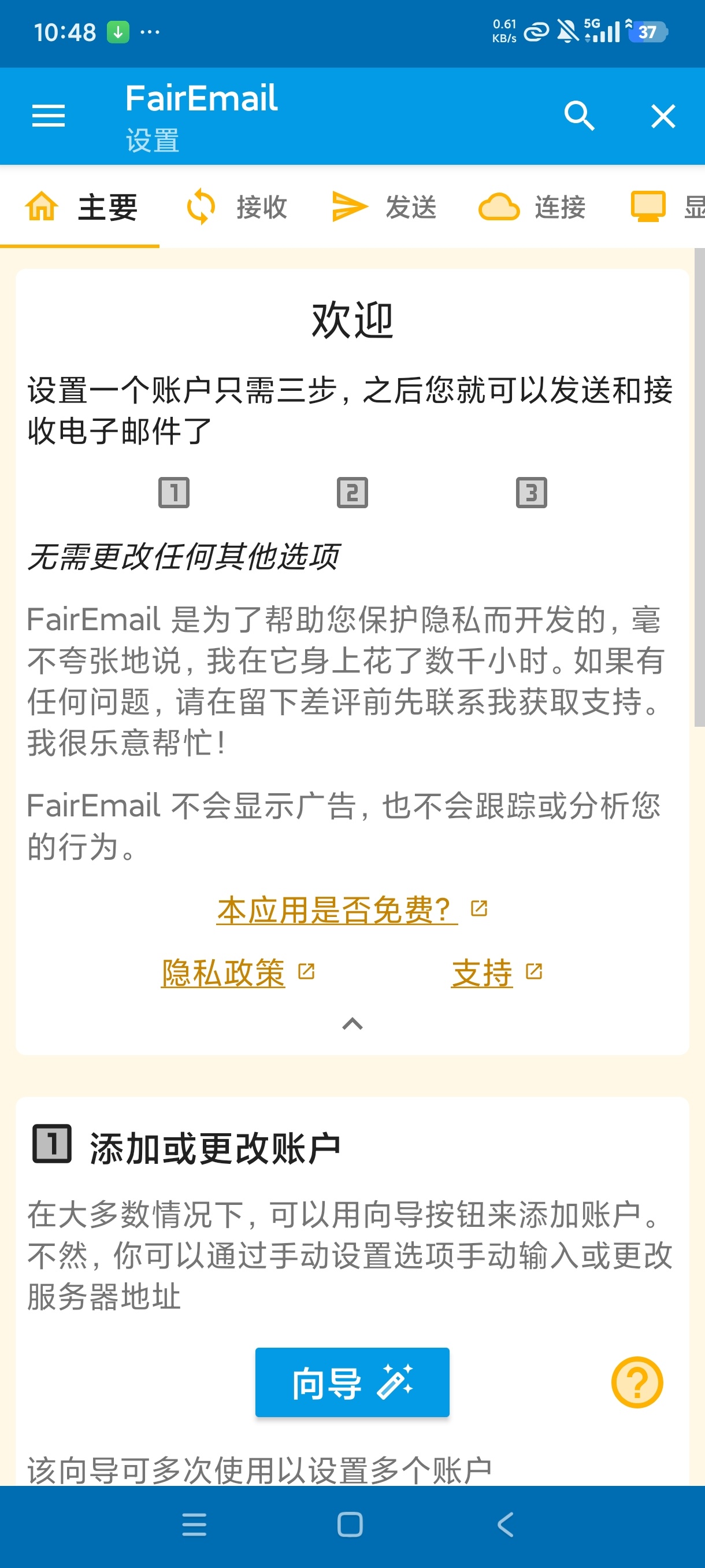Open the 显示 monitor settings icon
Viewport: 705px width, 1568px height.
(648, 207)
